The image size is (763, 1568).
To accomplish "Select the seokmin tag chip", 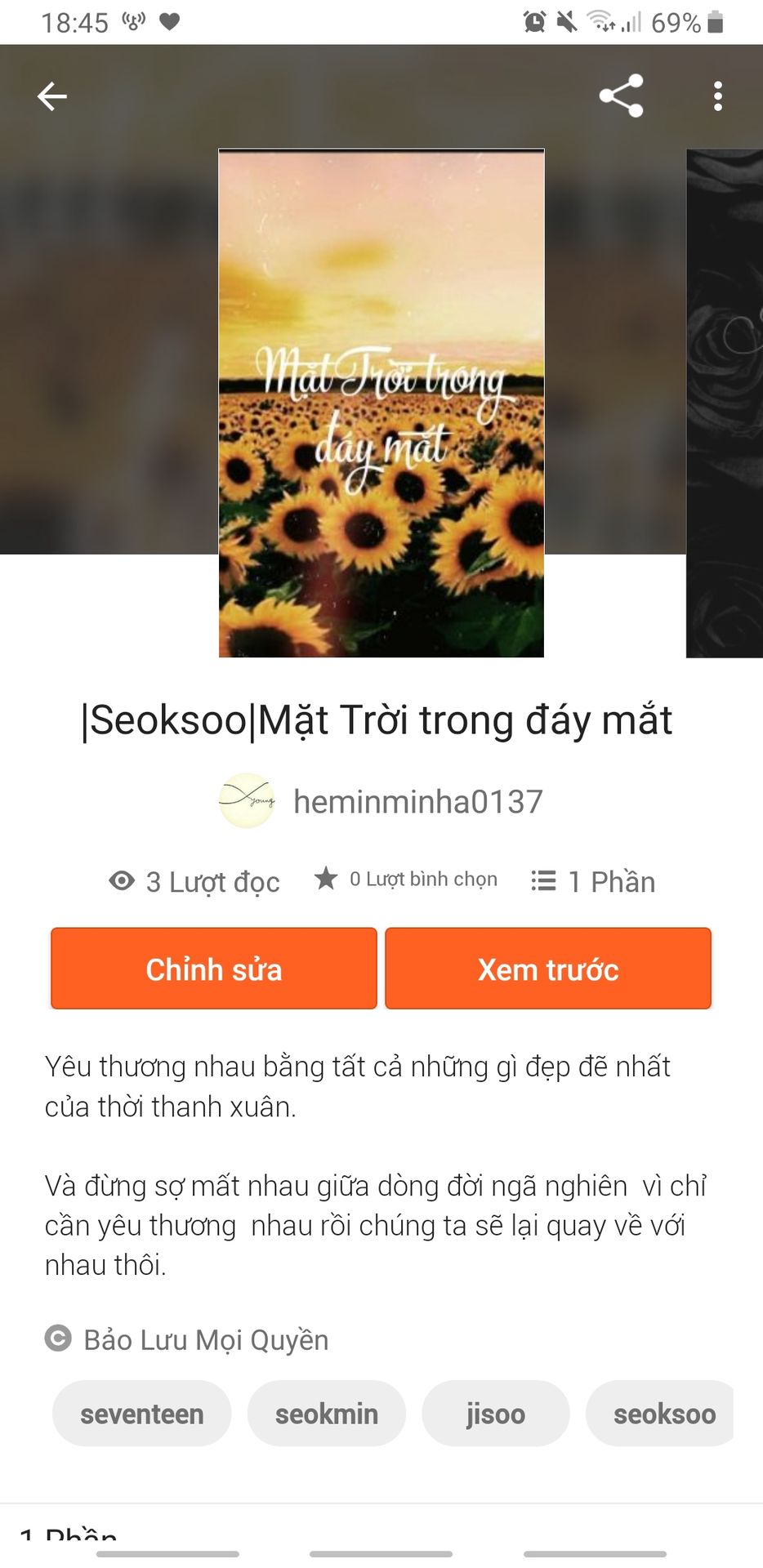I will coord(326,1414).
